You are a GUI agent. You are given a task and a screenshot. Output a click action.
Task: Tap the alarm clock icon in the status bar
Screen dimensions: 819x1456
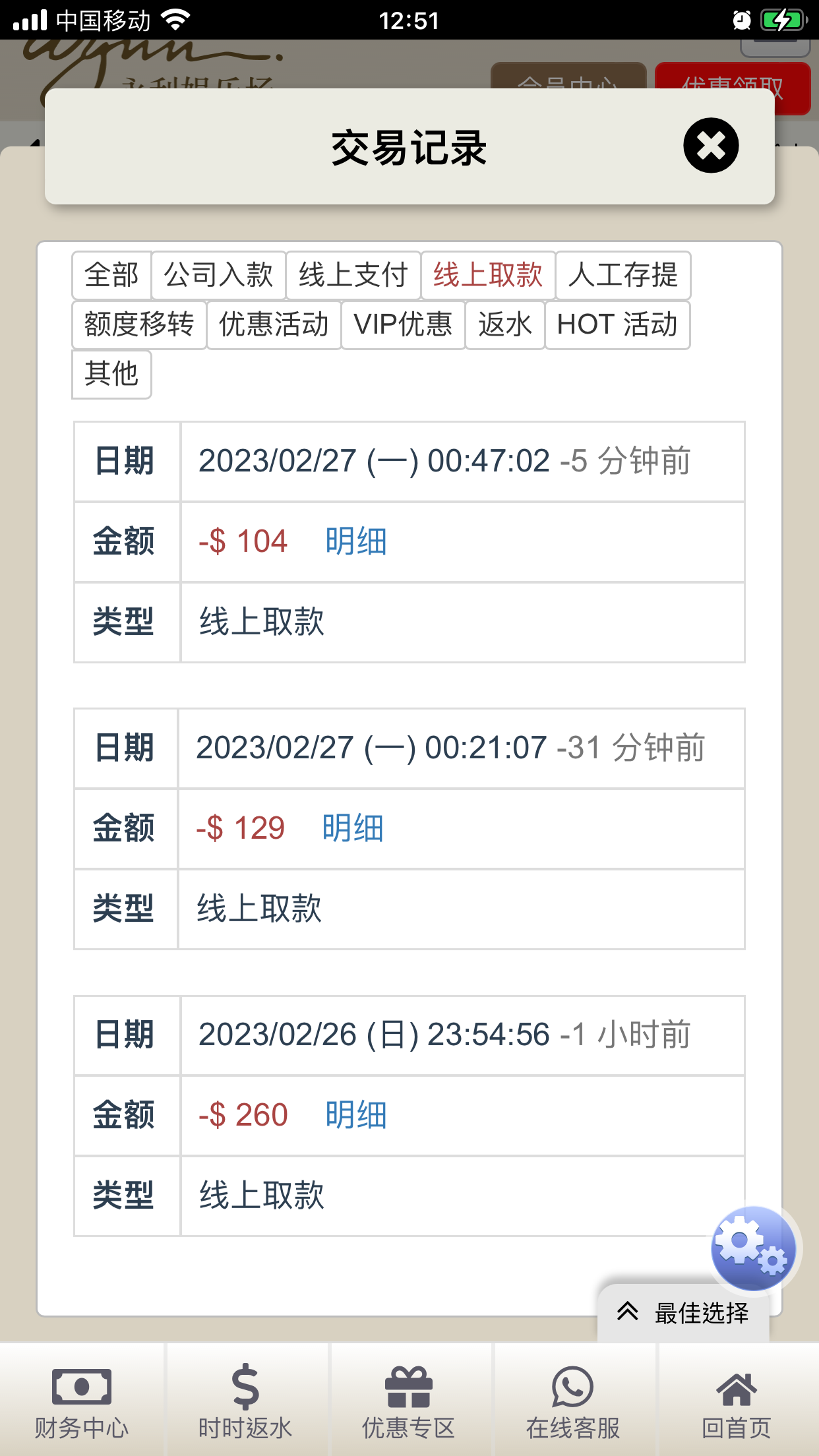[x=743, y=20]
